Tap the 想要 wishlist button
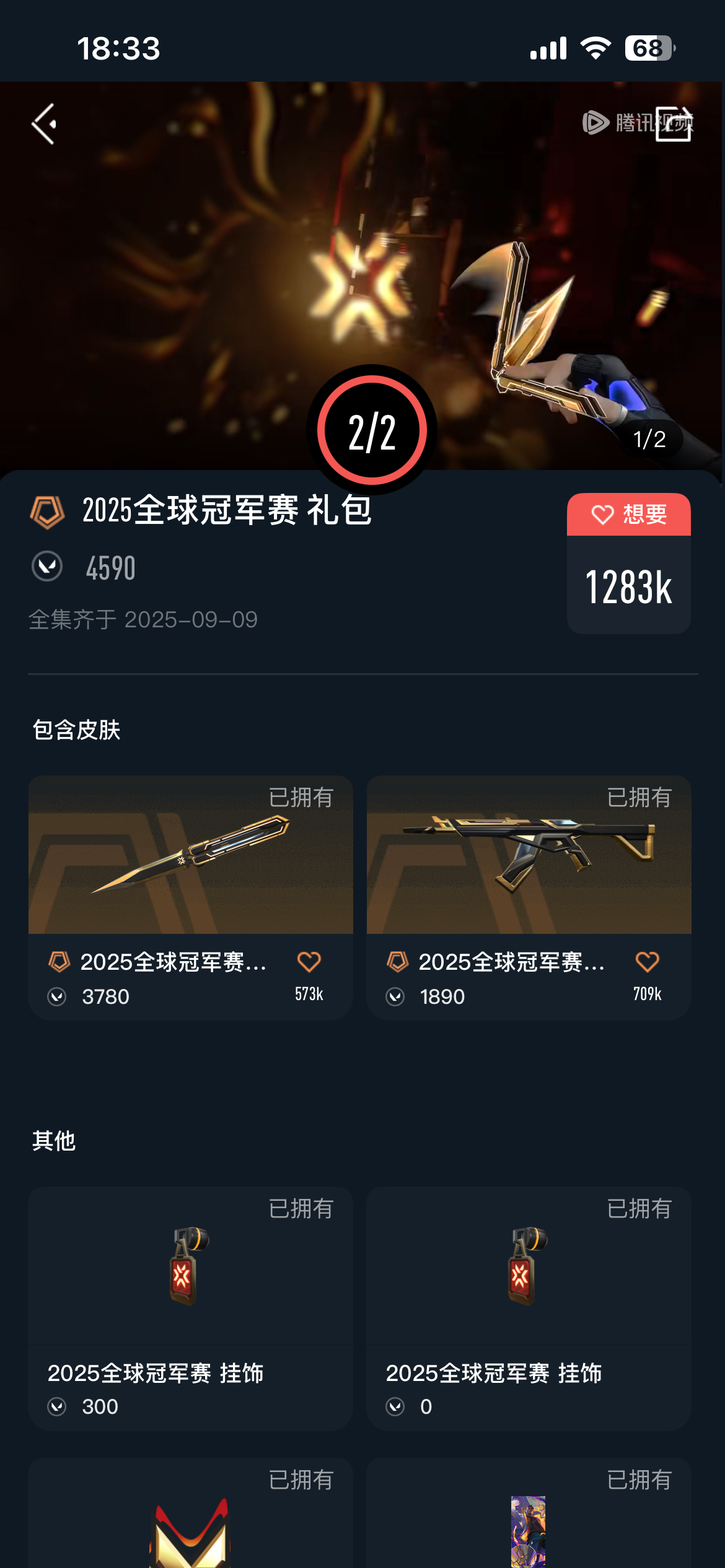The image size is (725, 1568). tap(628, 515)
